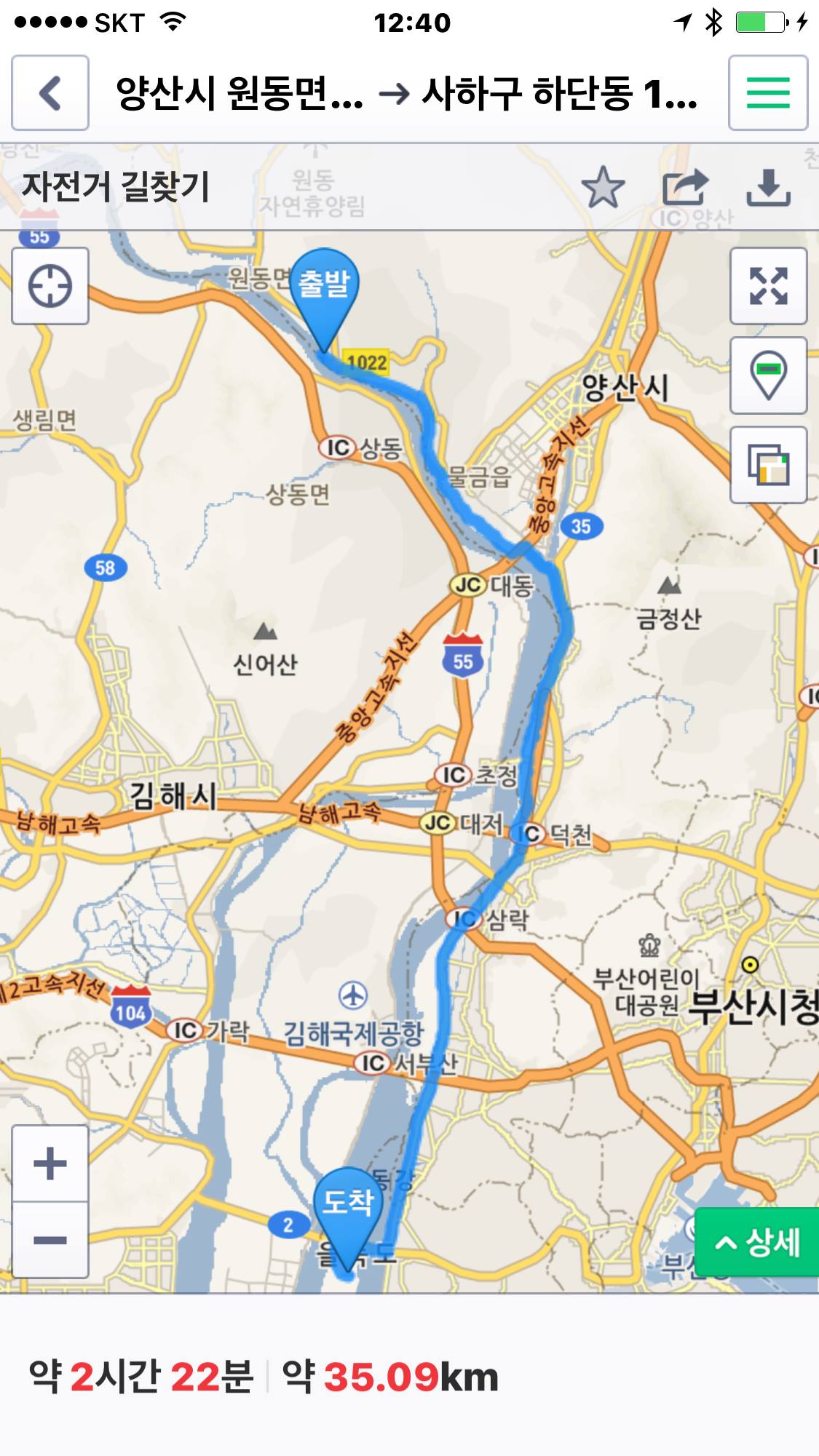Share this bicycle route
Viewport: 819px width, 1456px height.
point(685,188)
